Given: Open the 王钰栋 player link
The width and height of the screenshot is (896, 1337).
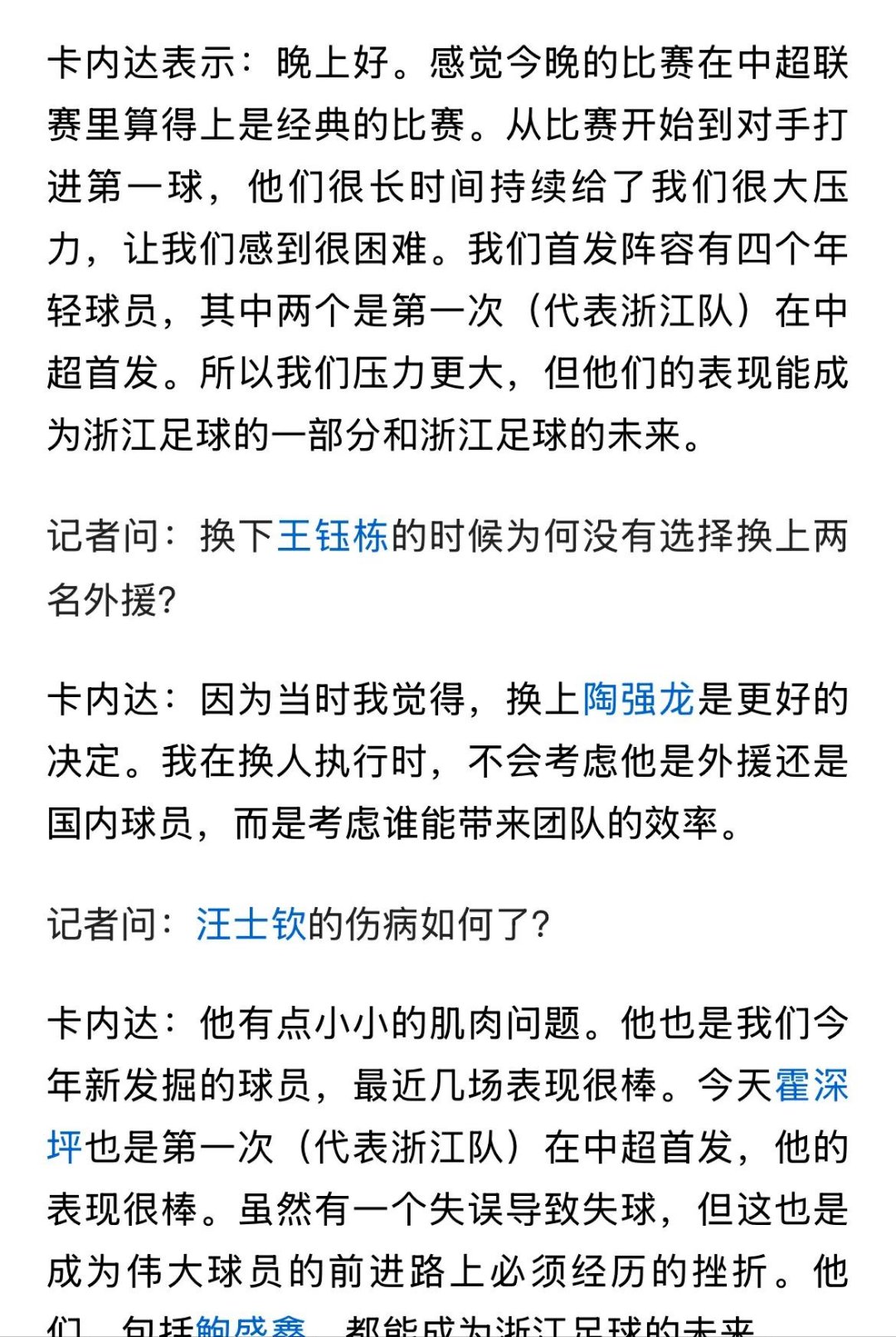Looking at the screenshot, I should point(332,536).
